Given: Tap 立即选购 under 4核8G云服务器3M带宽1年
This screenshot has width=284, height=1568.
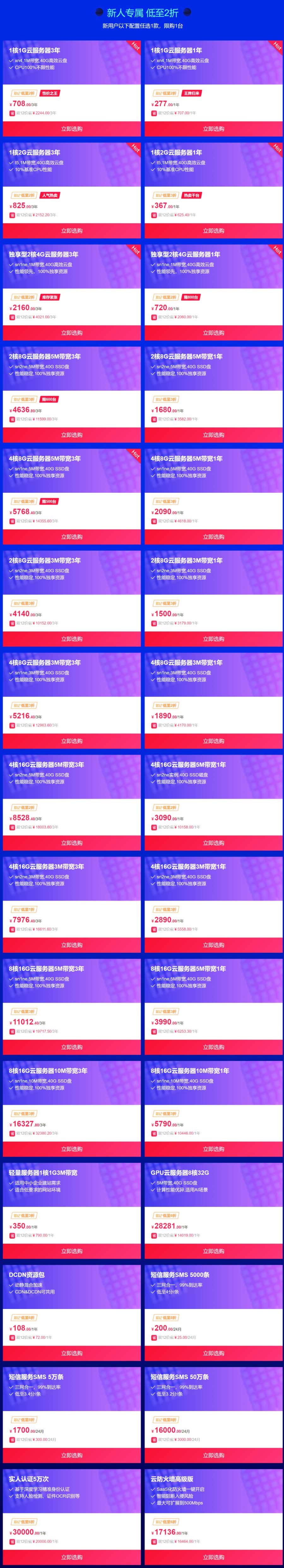Looking at the screenshot, I should coord(213,741).
